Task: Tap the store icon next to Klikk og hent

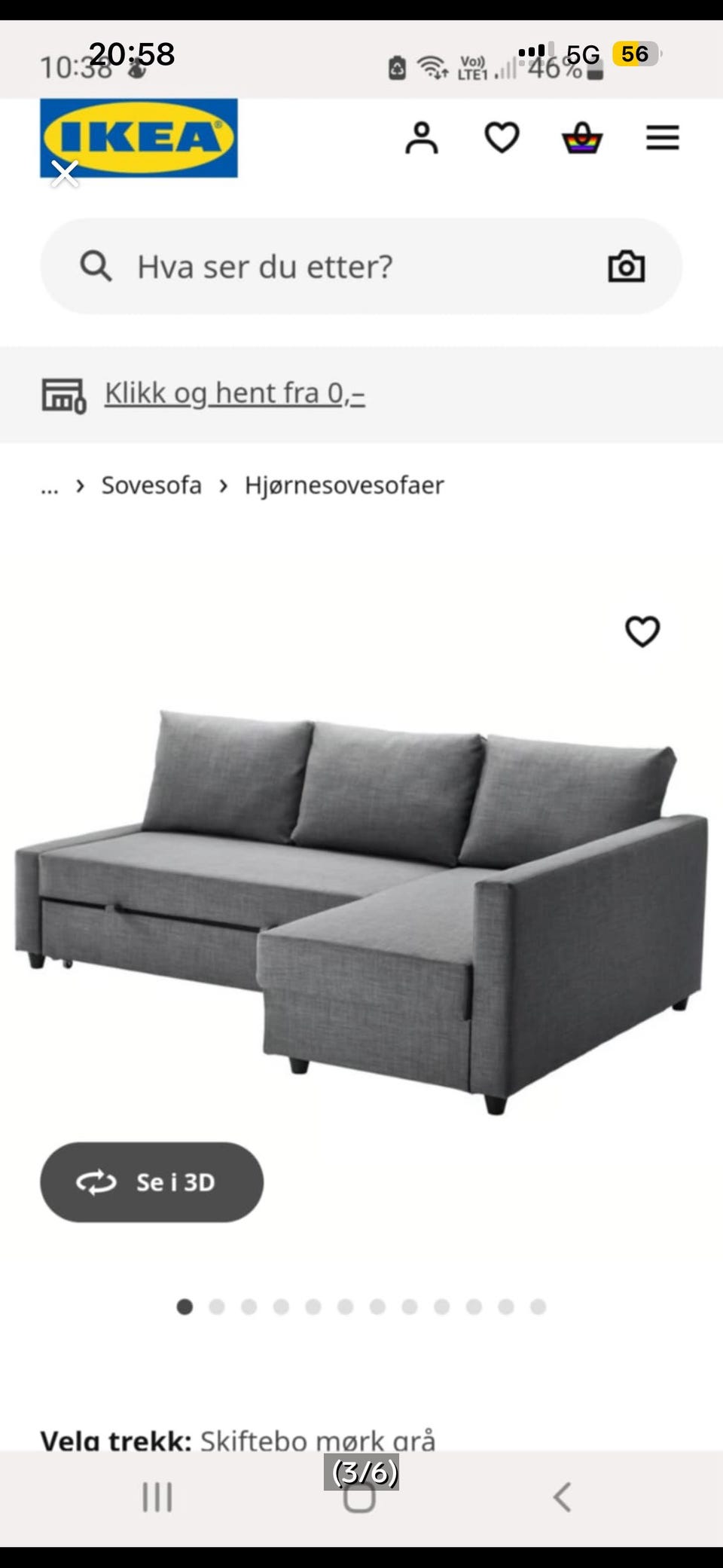Action: click(x=65, y=394)
